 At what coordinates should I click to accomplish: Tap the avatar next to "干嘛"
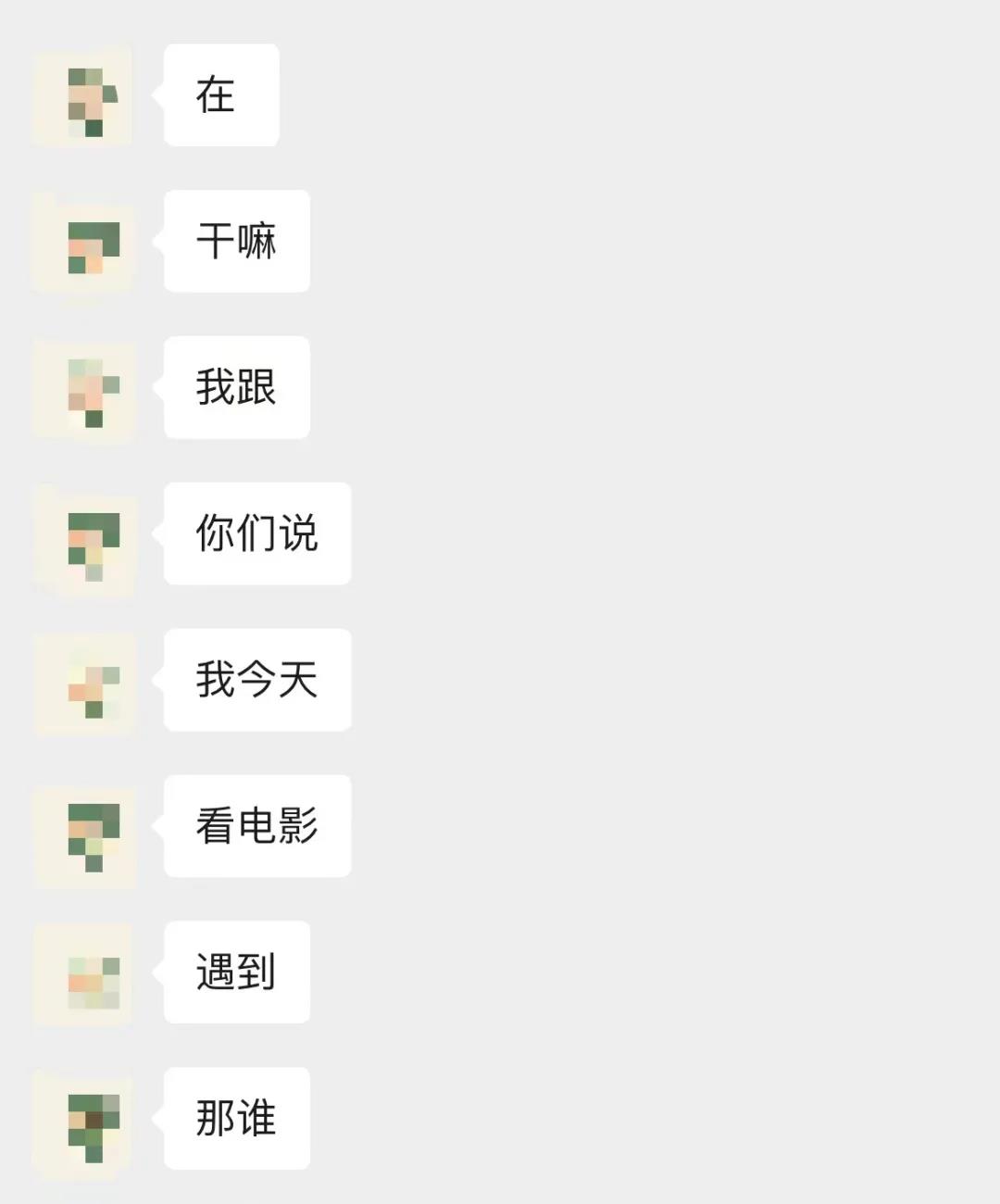coord(83,242)
